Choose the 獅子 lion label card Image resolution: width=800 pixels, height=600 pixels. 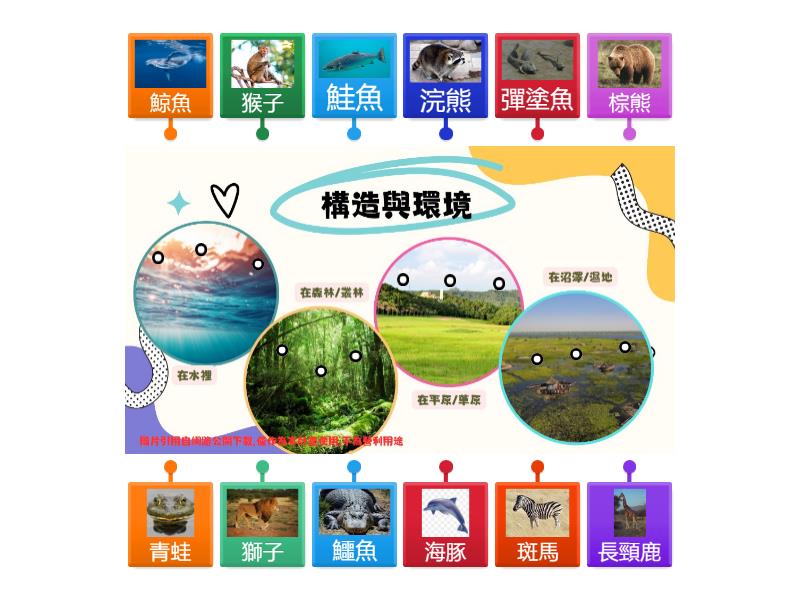point(262,525)
